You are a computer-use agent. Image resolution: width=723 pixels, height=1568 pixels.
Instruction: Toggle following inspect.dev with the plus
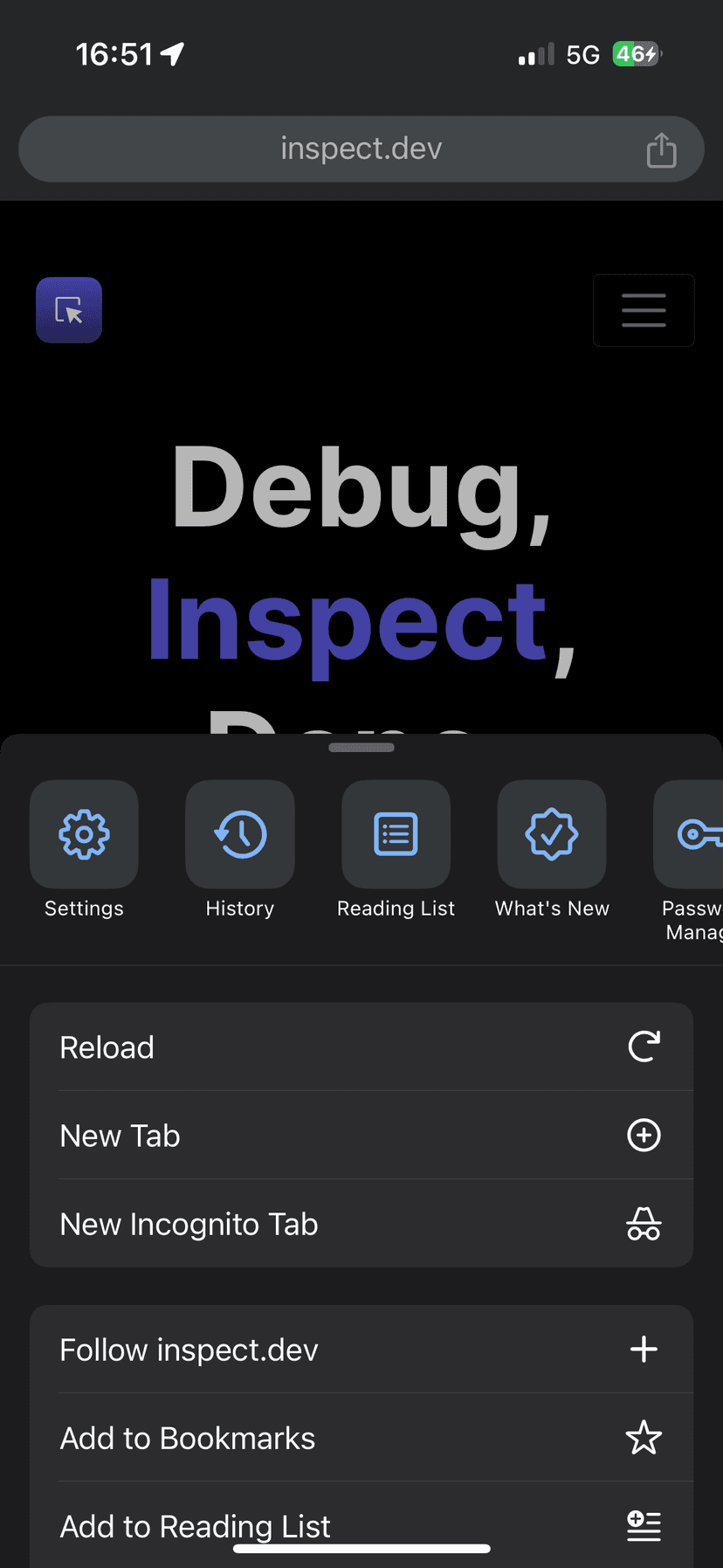644,1349
